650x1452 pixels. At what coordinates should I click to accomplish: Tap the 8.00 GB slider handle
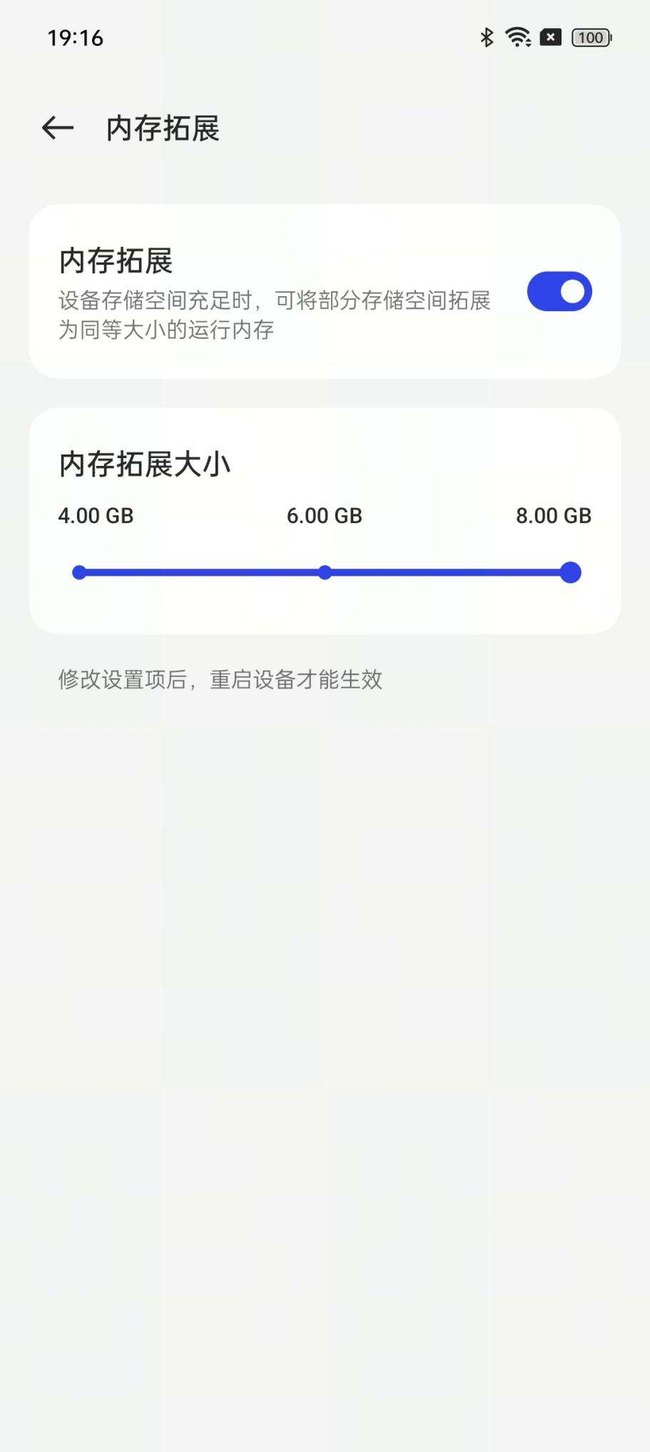(570, 572)
